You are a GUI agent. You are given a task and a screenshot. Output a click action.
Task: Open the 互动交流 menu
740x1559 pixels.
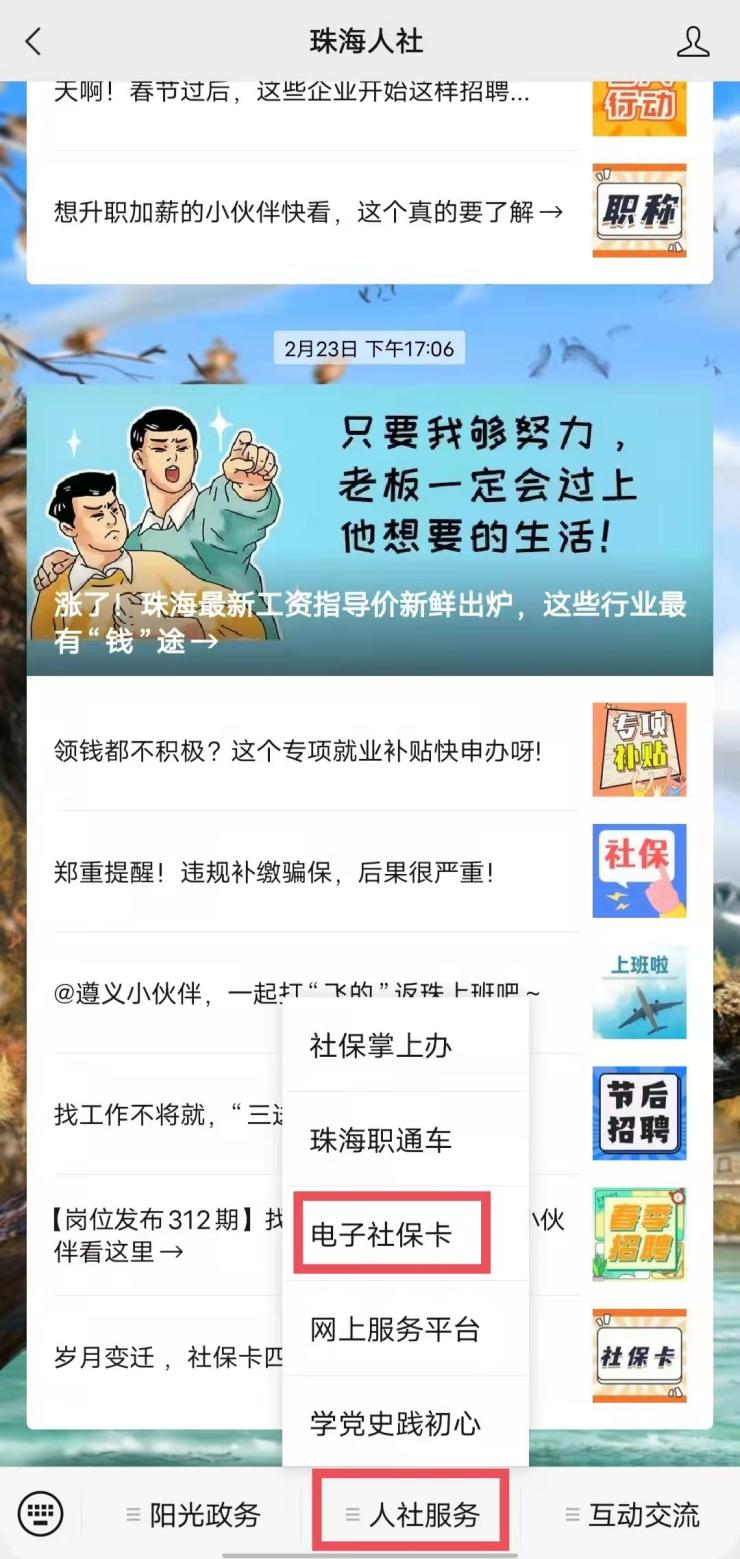(632, 1515)
